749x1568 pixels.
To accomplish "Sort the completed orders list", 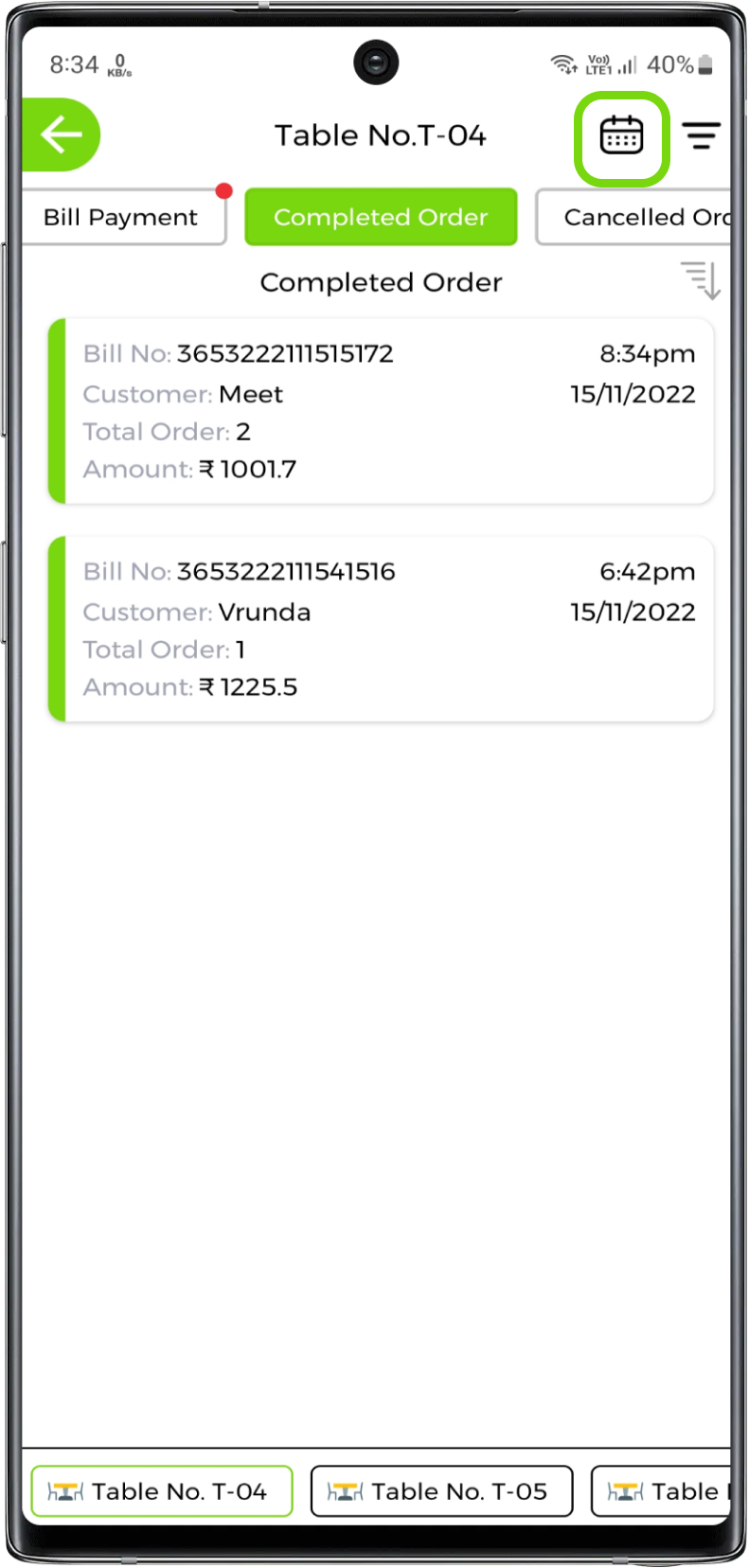I will [x=701, y=280].
